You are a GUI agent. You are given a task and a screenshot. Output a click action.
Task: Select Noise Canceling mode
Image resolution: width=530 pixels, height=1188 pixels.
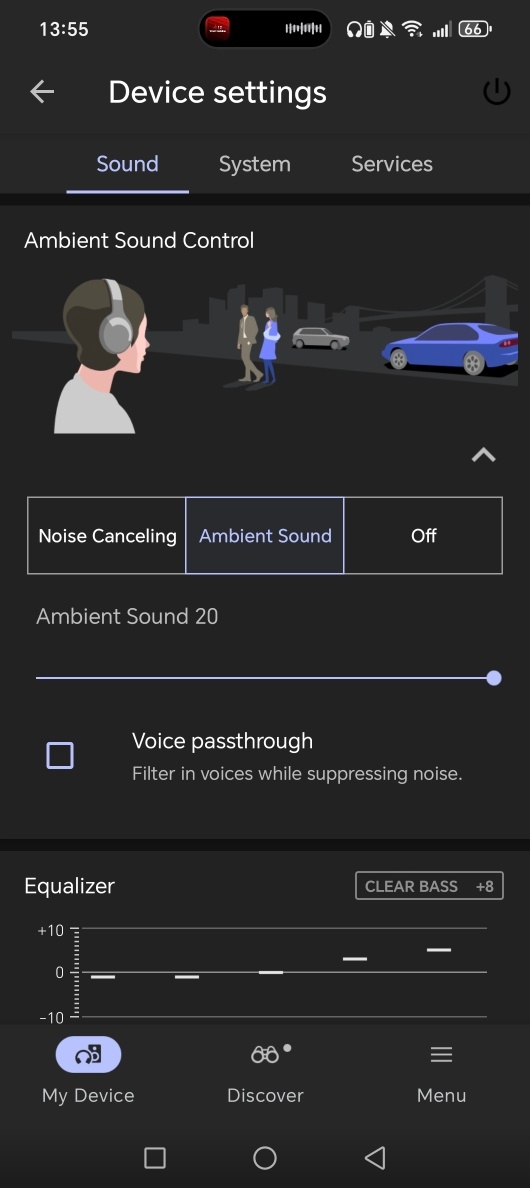pos(107,536)
